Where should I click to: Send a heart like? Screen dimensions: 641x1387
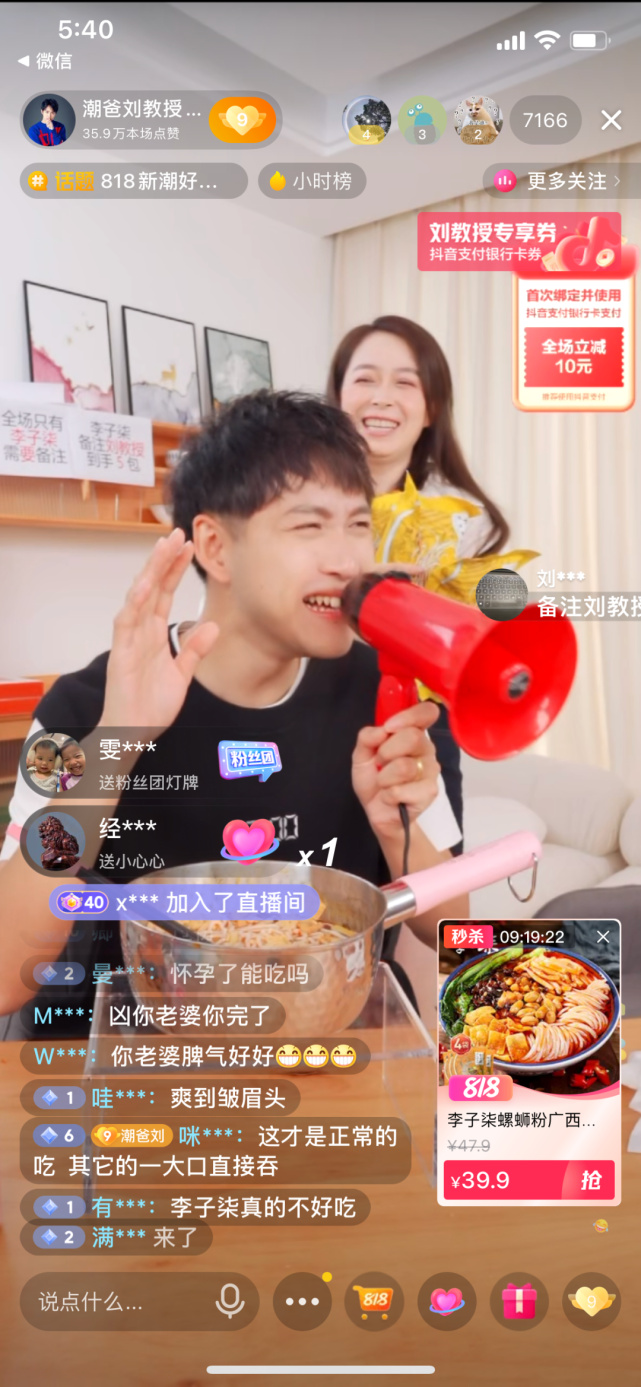click(x=446, y=1301)
